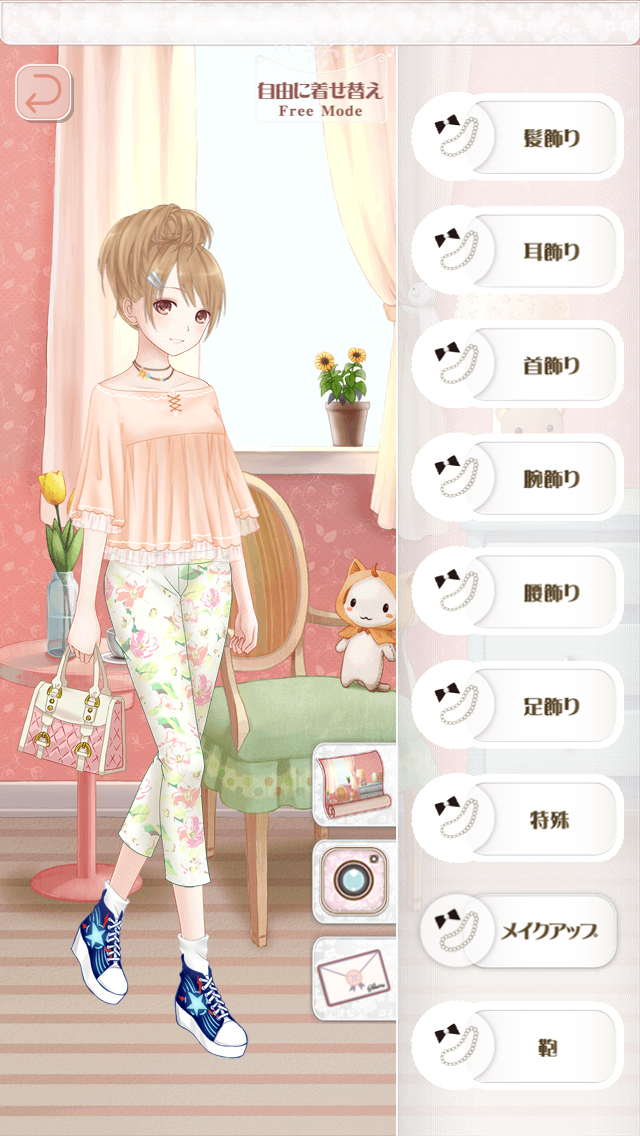Open the メイクアップ makeup category

point(518,933)
